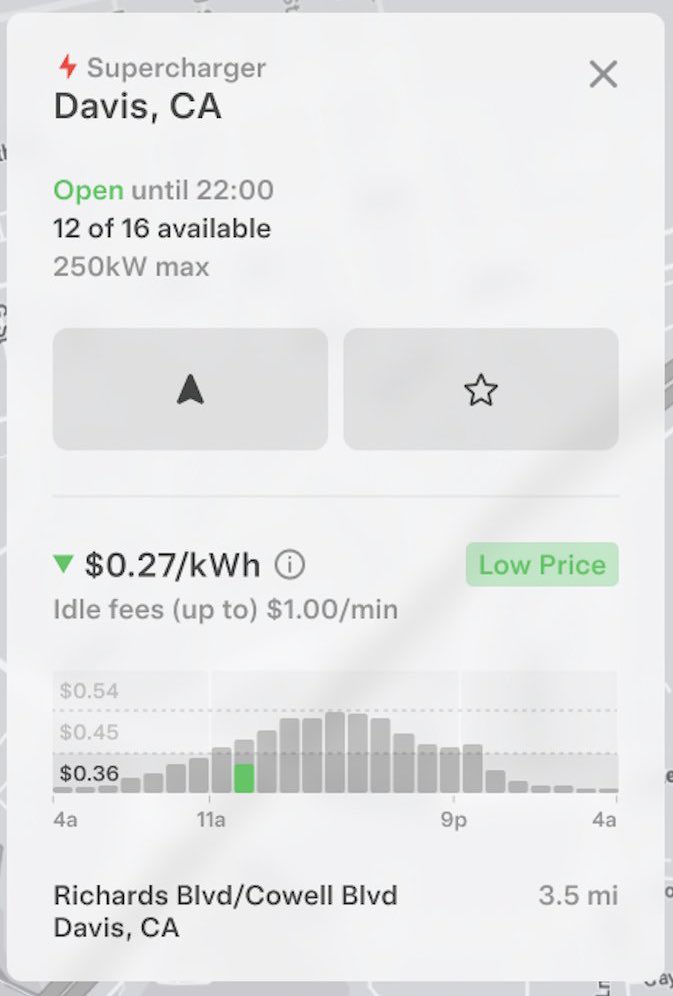Close the Davis Supercharger card

coord(603,74)
